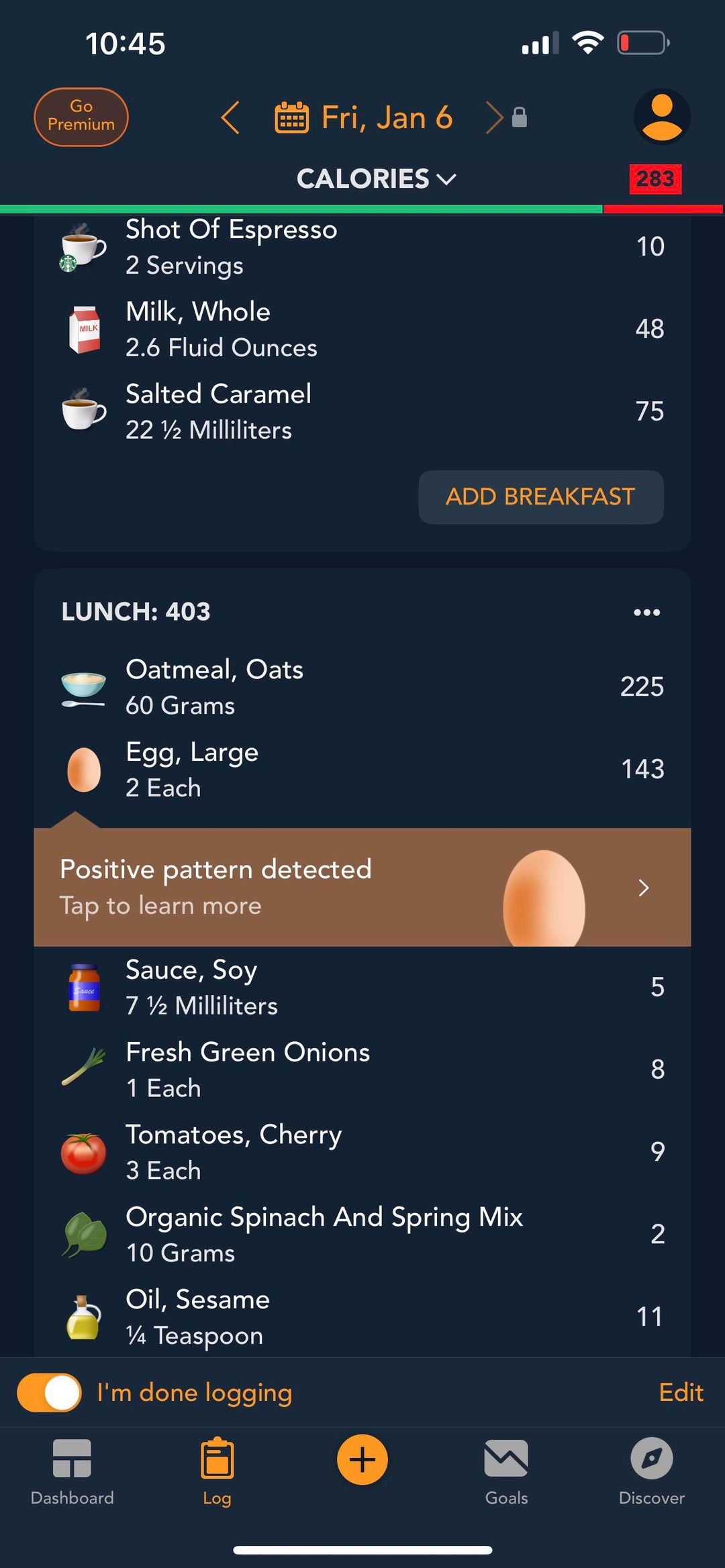Go to the previous day

tap(230, 117)
